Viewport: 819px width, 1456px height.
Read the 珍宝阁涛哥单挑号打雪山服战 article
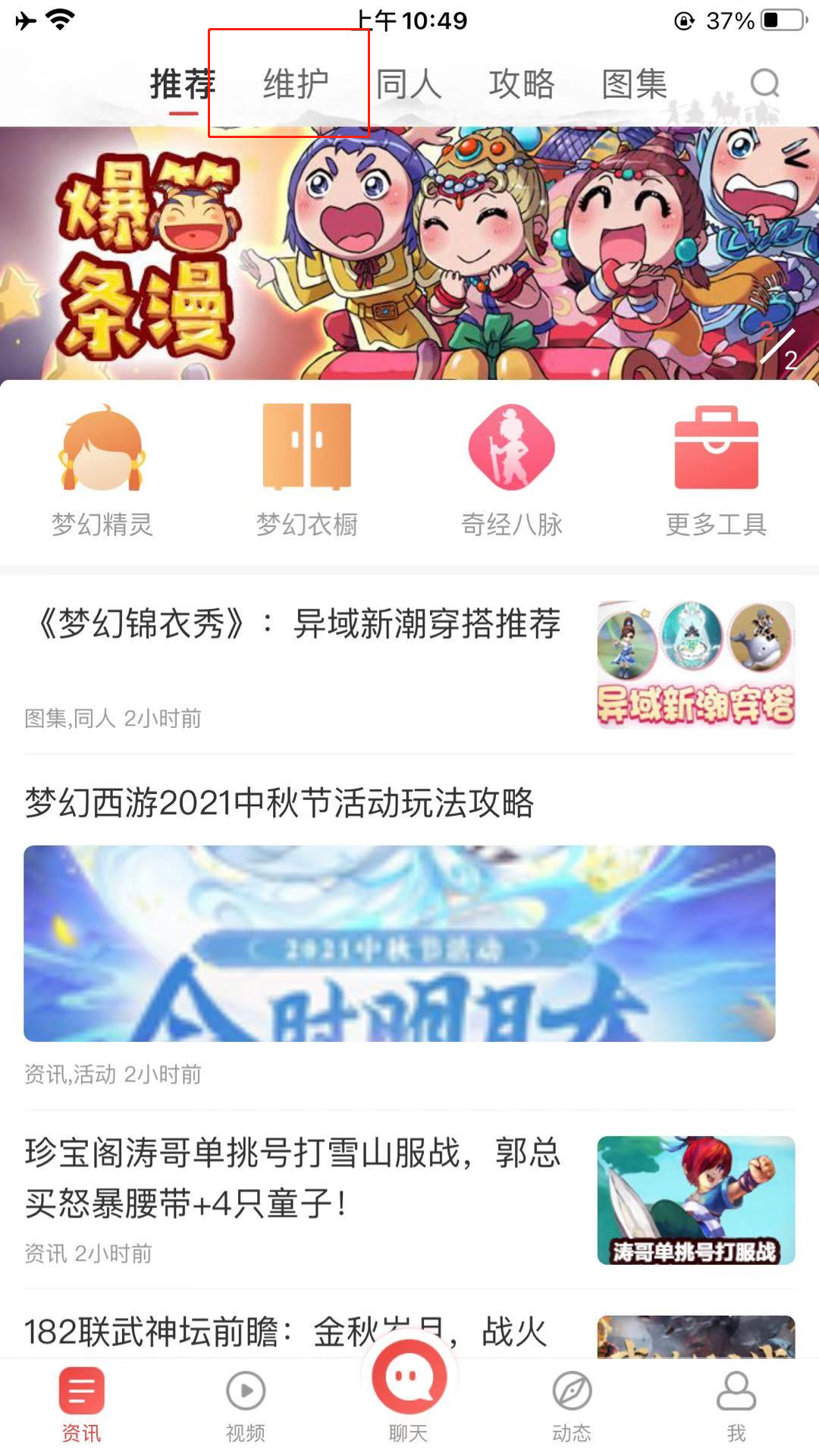click(x=292, y=1177)
